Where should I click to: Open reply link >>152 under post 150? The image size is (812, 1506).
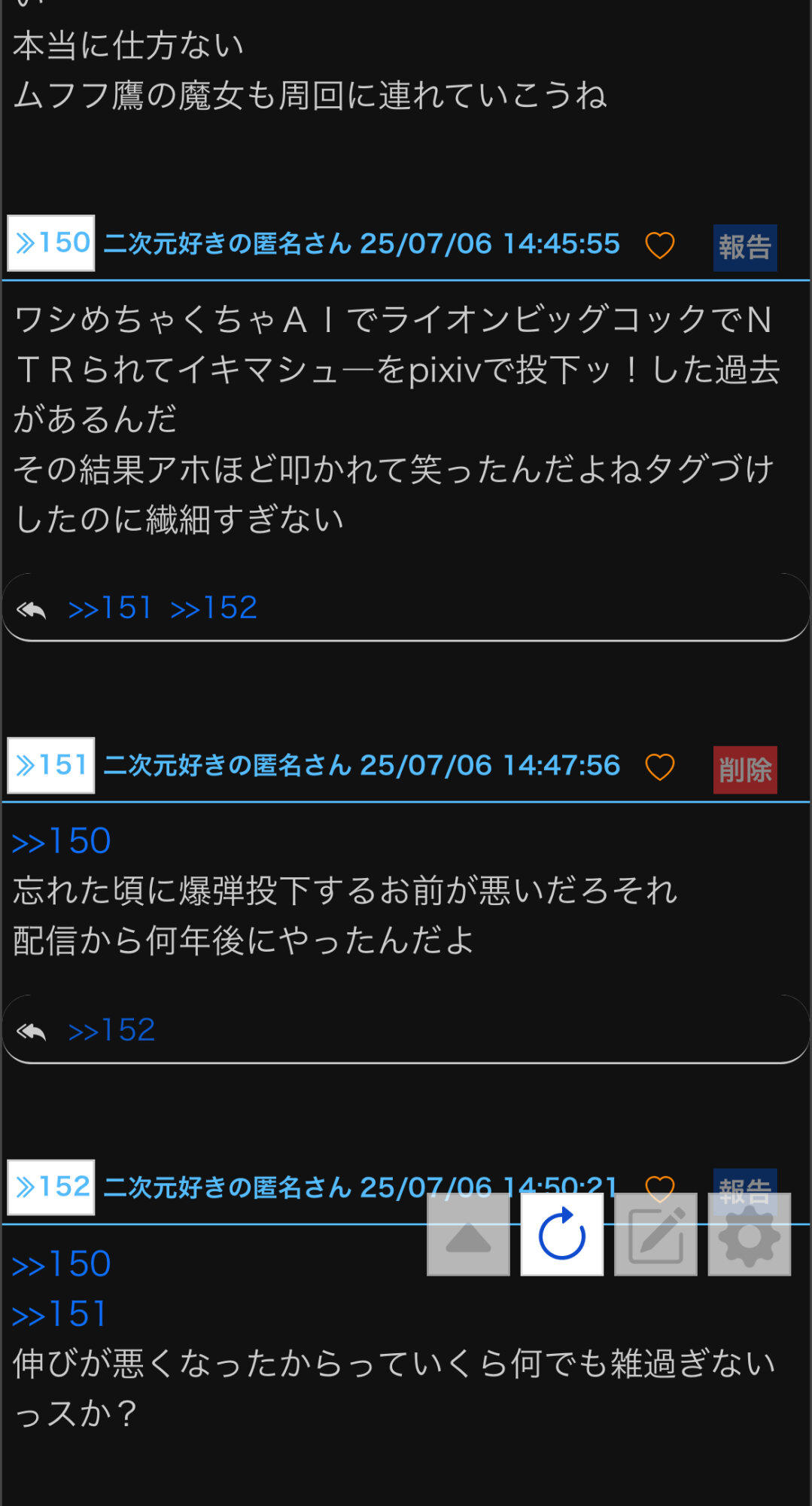coord(214,608)
